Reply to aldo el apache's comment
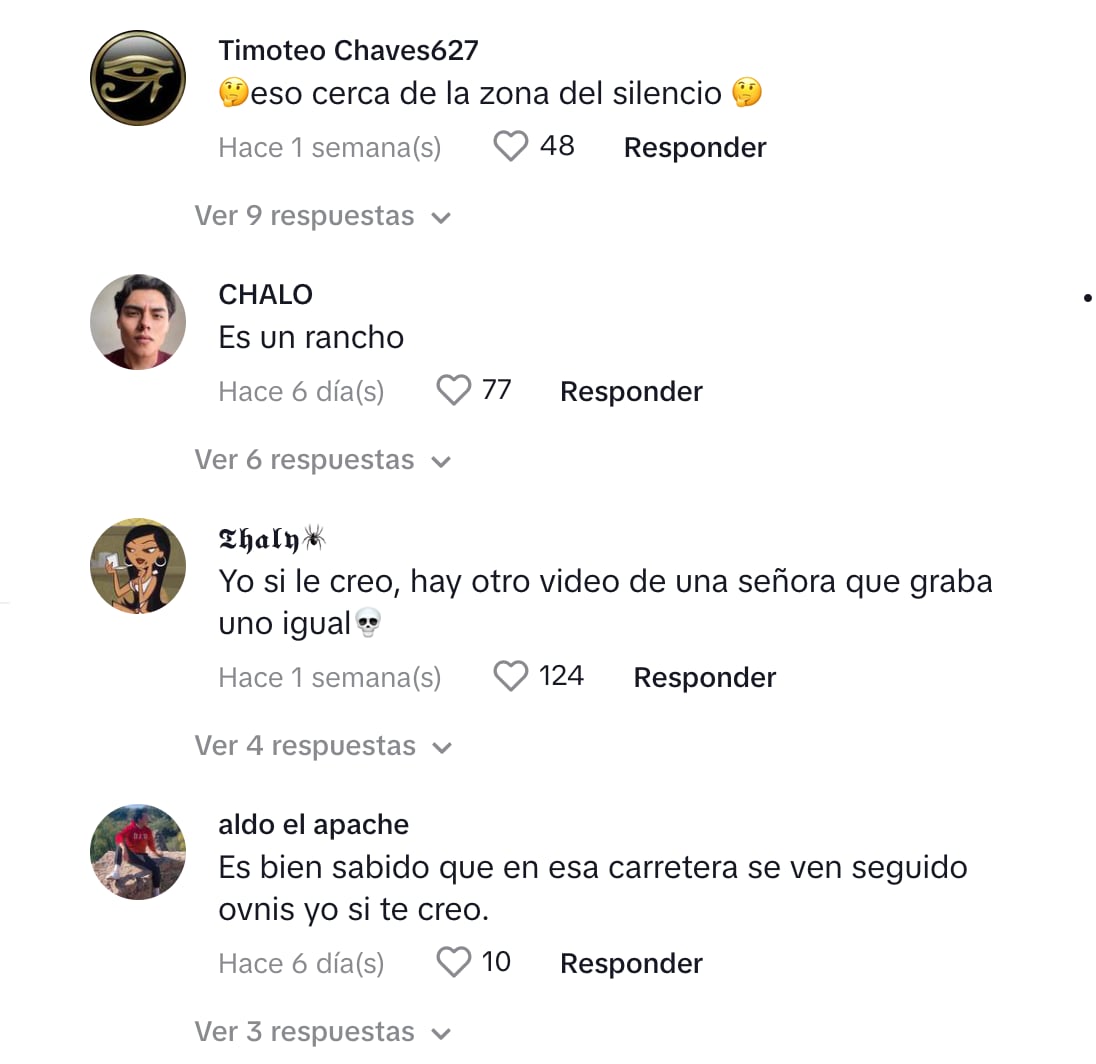1096x1064 pixels. (x=630, y=963)
